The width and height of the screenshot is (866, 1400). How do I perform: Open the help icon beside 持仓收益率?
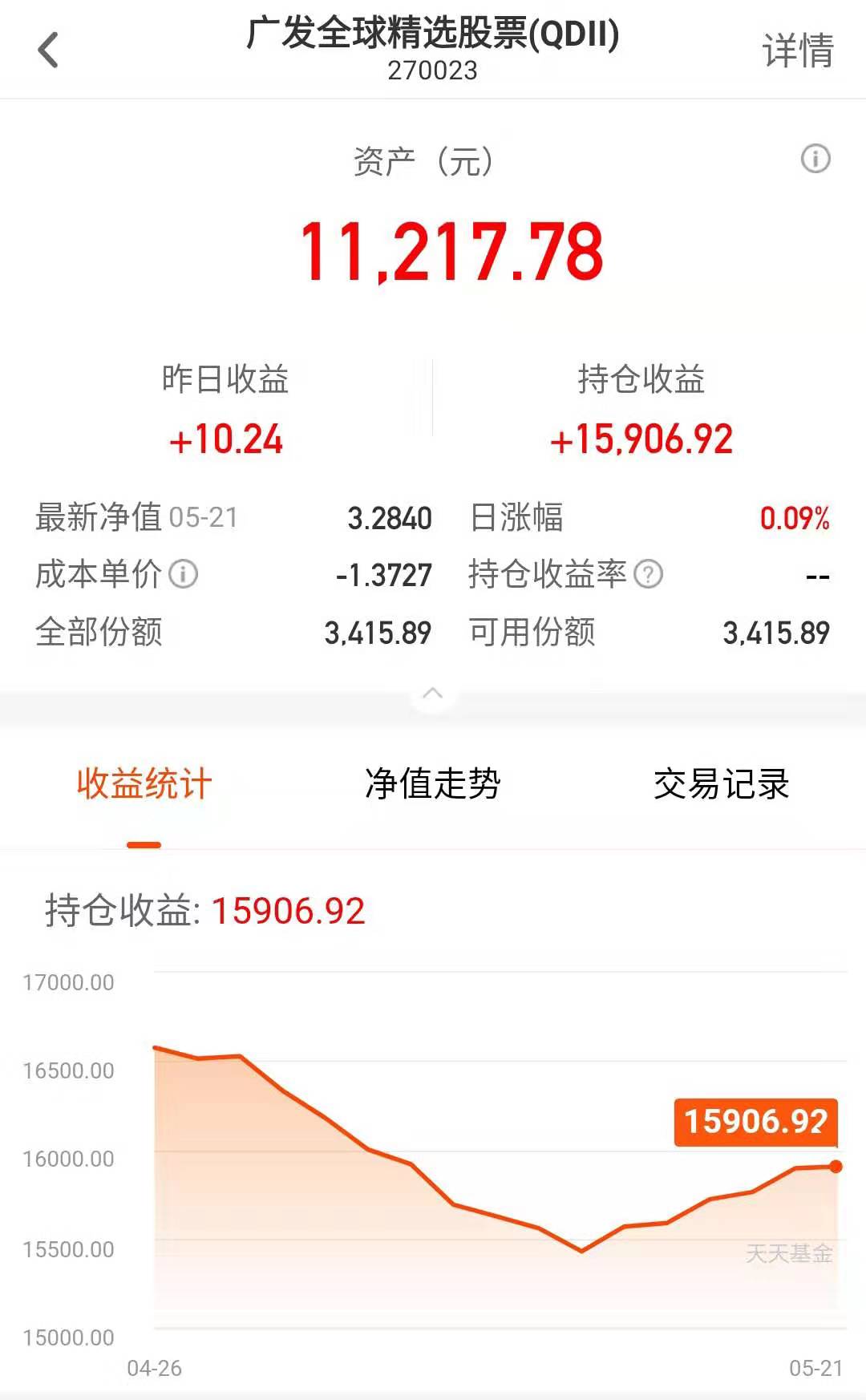tap(648, 574)
